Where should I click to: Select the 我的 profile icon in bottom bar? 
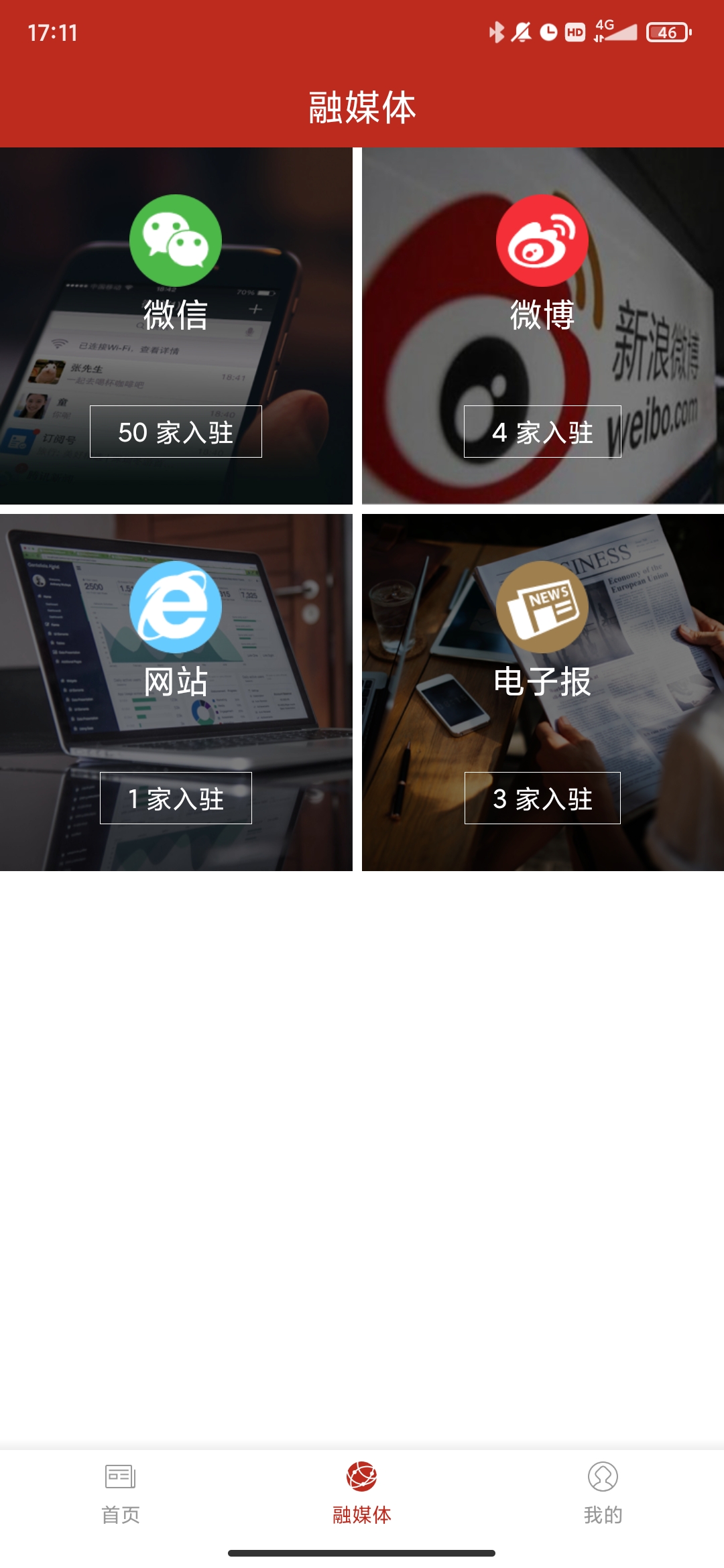click(x=603, y=1476)
